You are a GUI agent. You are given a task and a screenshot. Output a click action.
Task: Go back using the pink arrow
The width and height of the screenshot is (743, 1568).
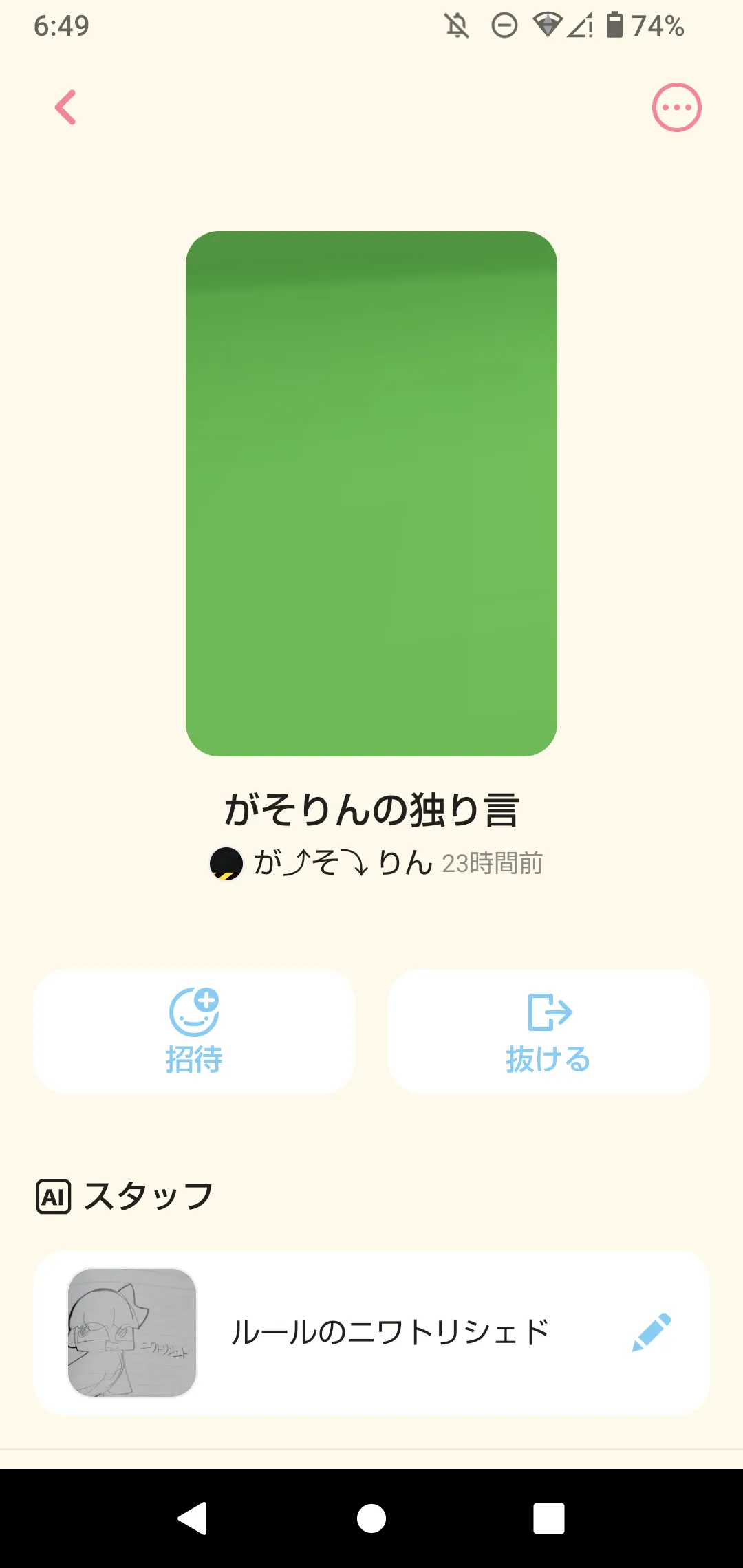pos(66,108)
